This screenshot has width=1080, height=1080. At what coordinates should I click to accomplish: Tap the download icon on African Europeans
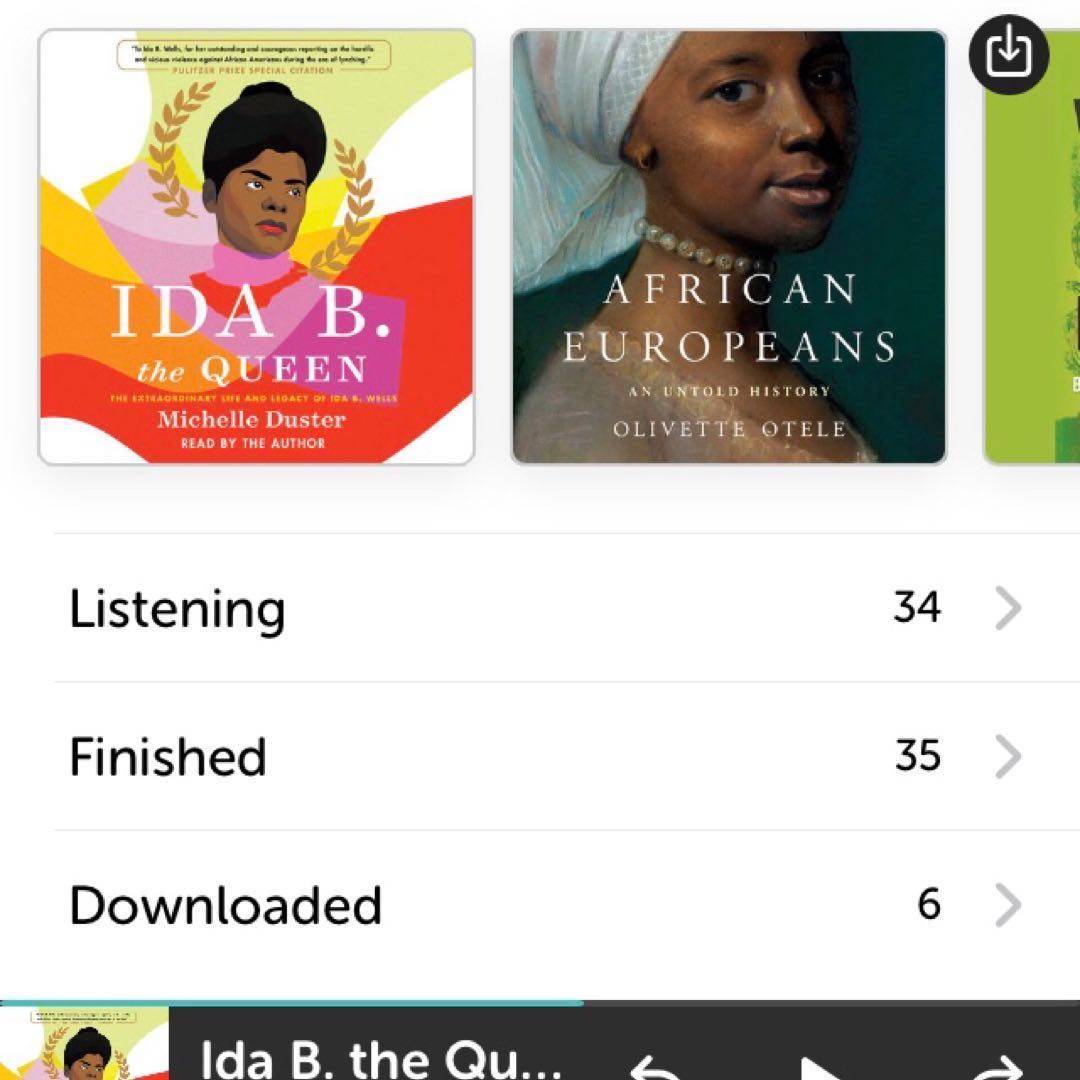[x=1008, y=53]
